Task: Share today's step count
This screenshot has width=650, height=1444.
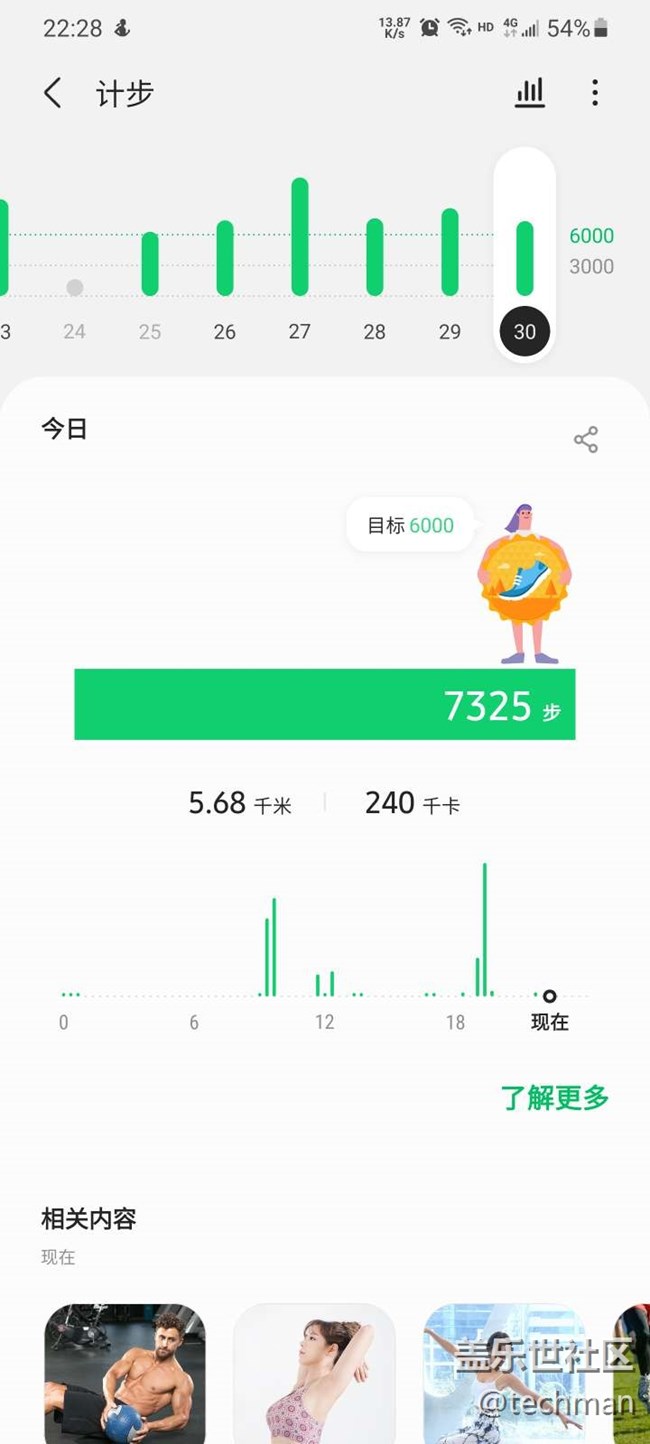Action: (x=586, y=440)
